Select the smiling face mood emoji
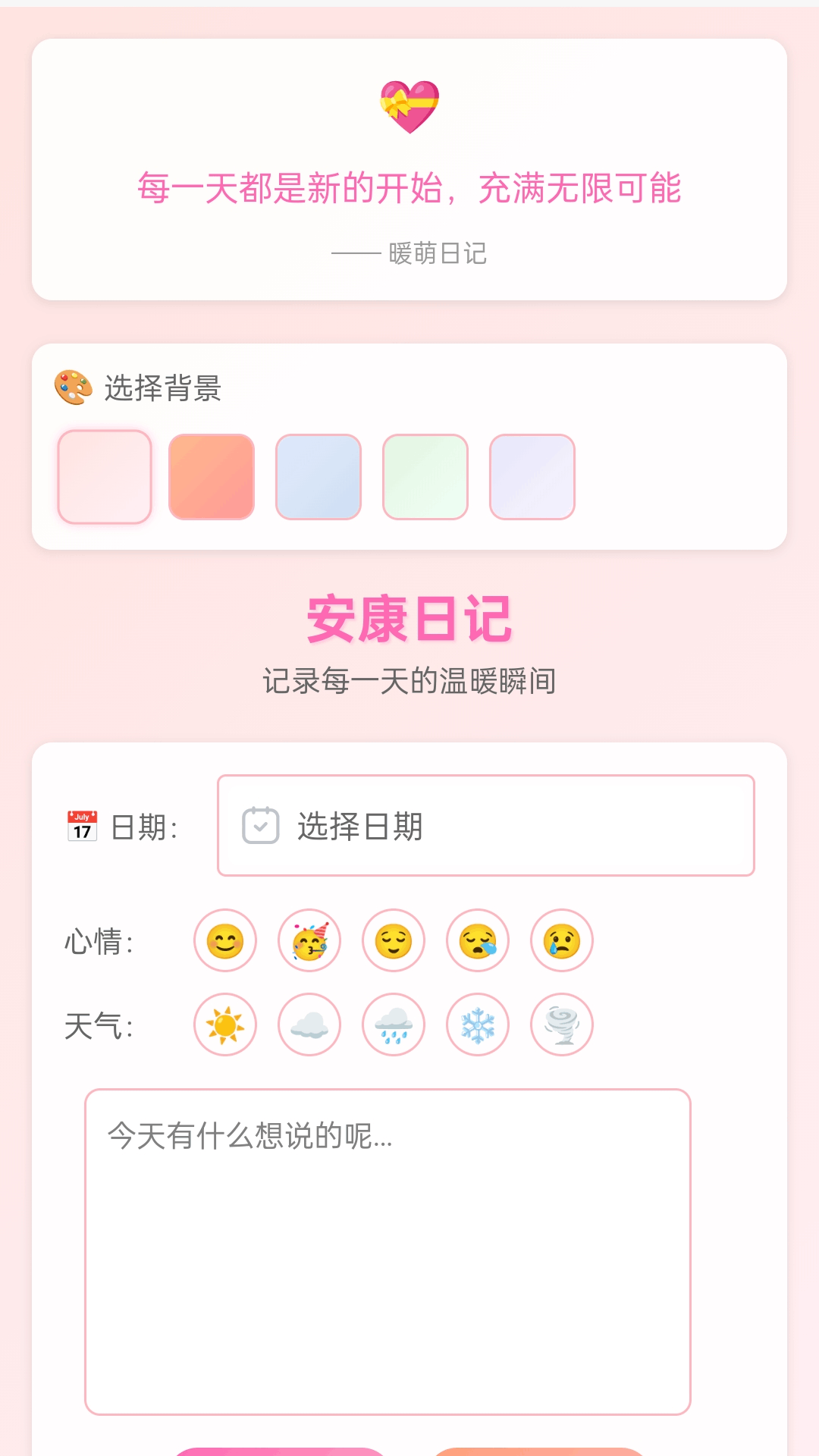The width and height of the screenshot is (819, 1456). tap(224, 940)
